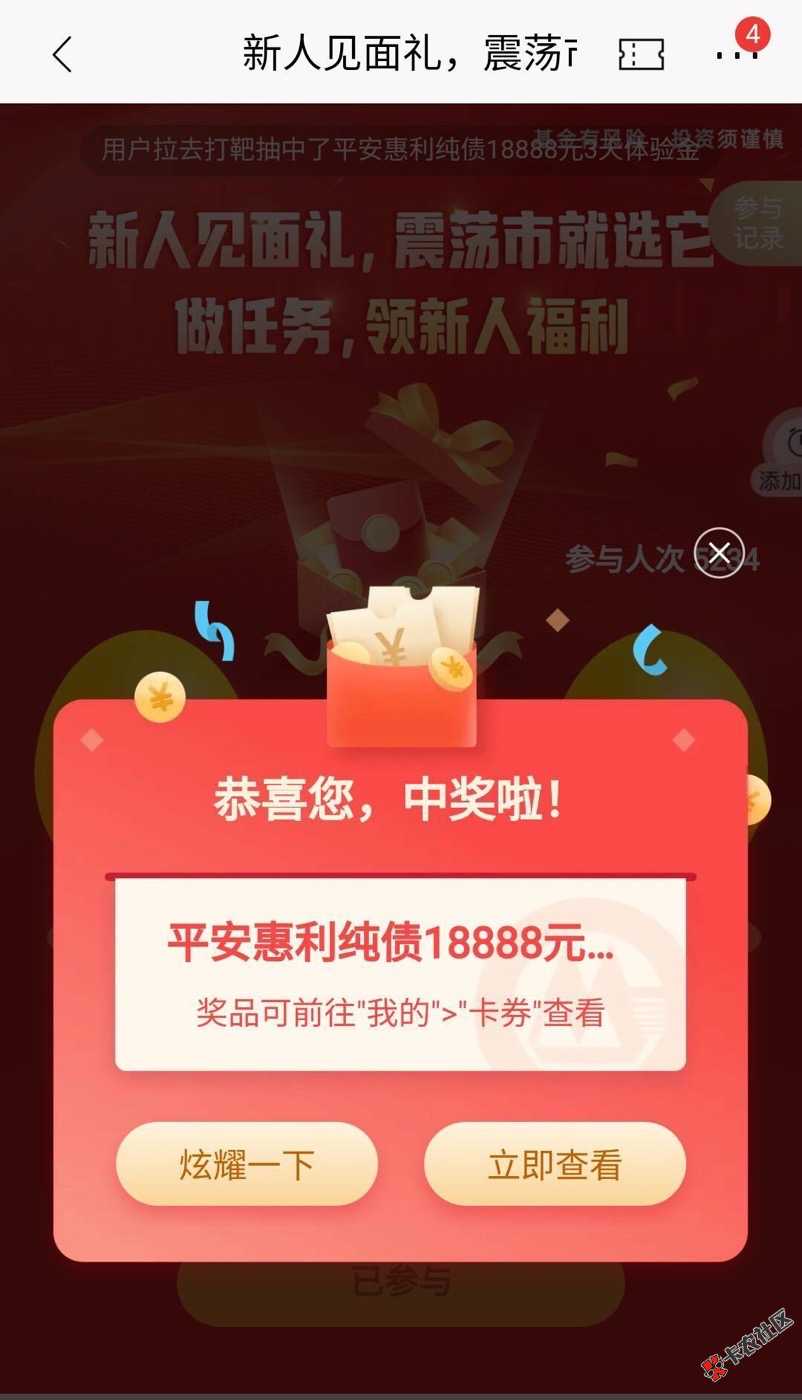This screenshot has width=802, height=1400.
Task: Open the coupon ticket icon in header
Action: point(641,55)
